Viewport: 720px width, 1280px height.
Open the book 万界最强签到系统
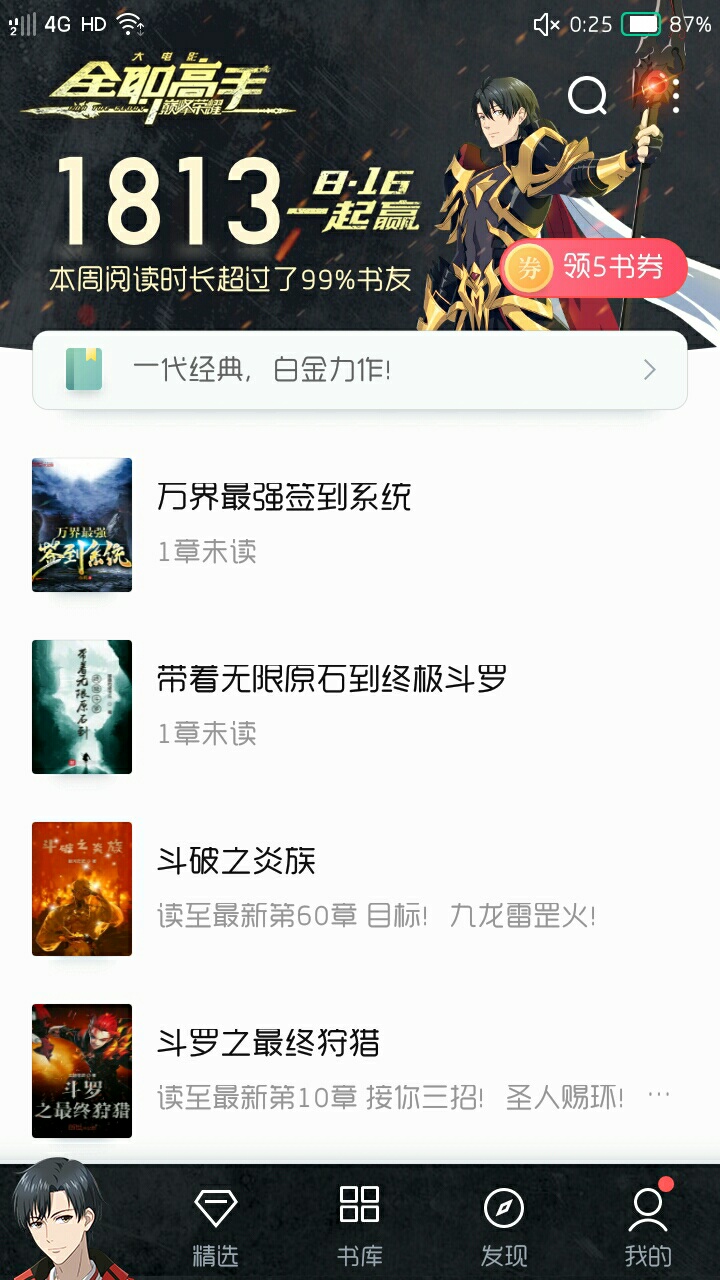pyautogui.click(x=360, y=525)
